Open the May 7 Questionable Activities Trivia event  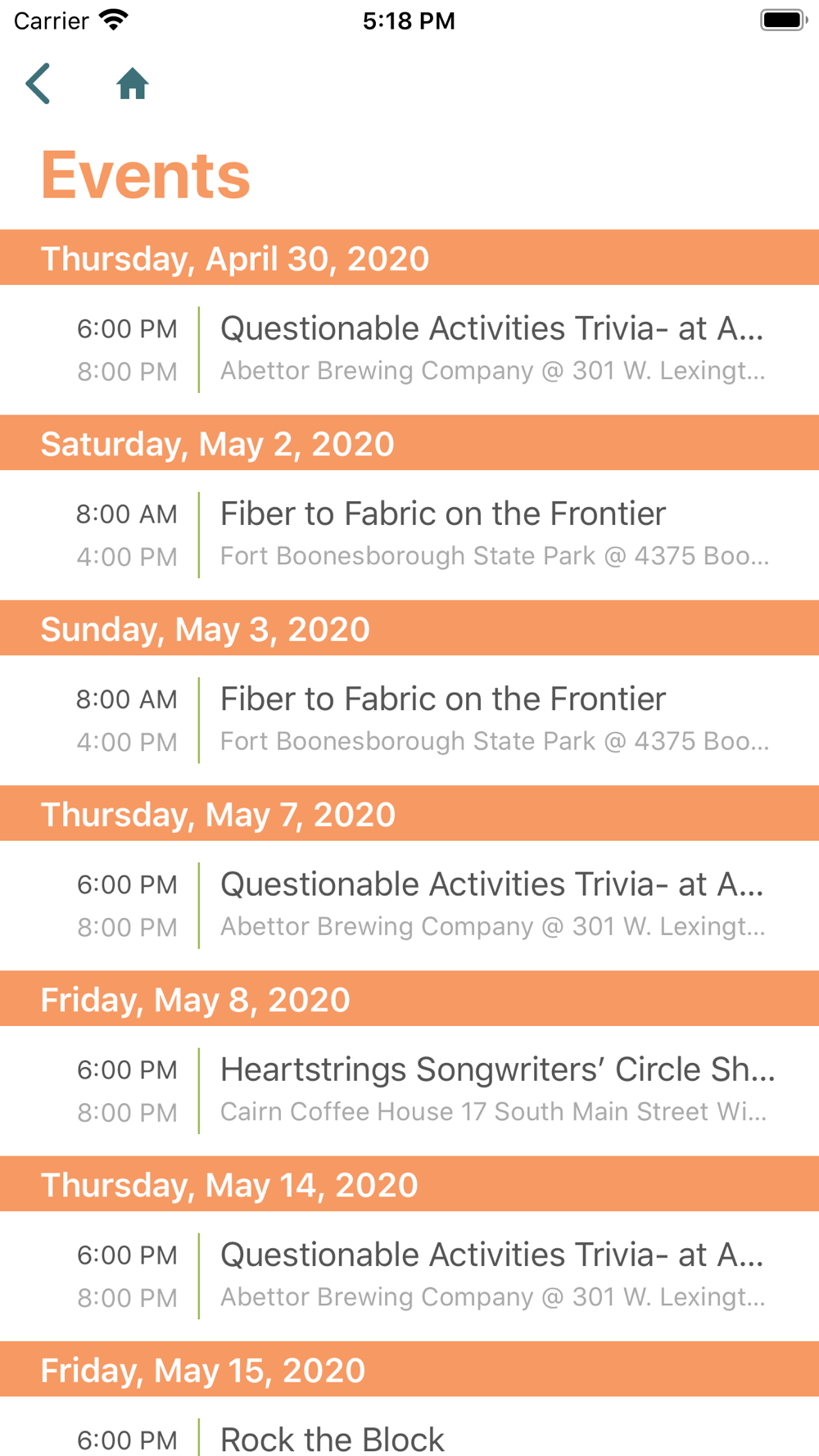tap(409, 905)
